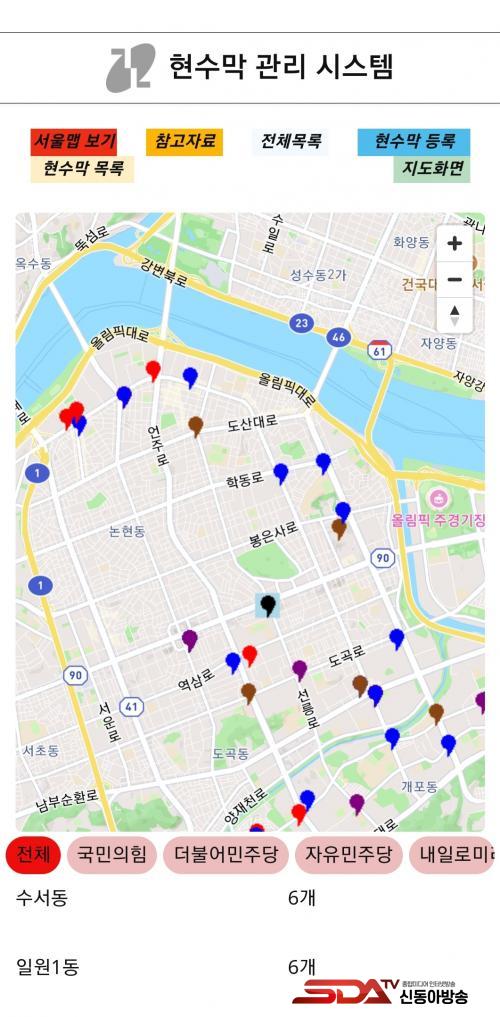
Task: Select 현수막 등록 to register a banner
Action: pyautogui.click(x=414, y=141)
